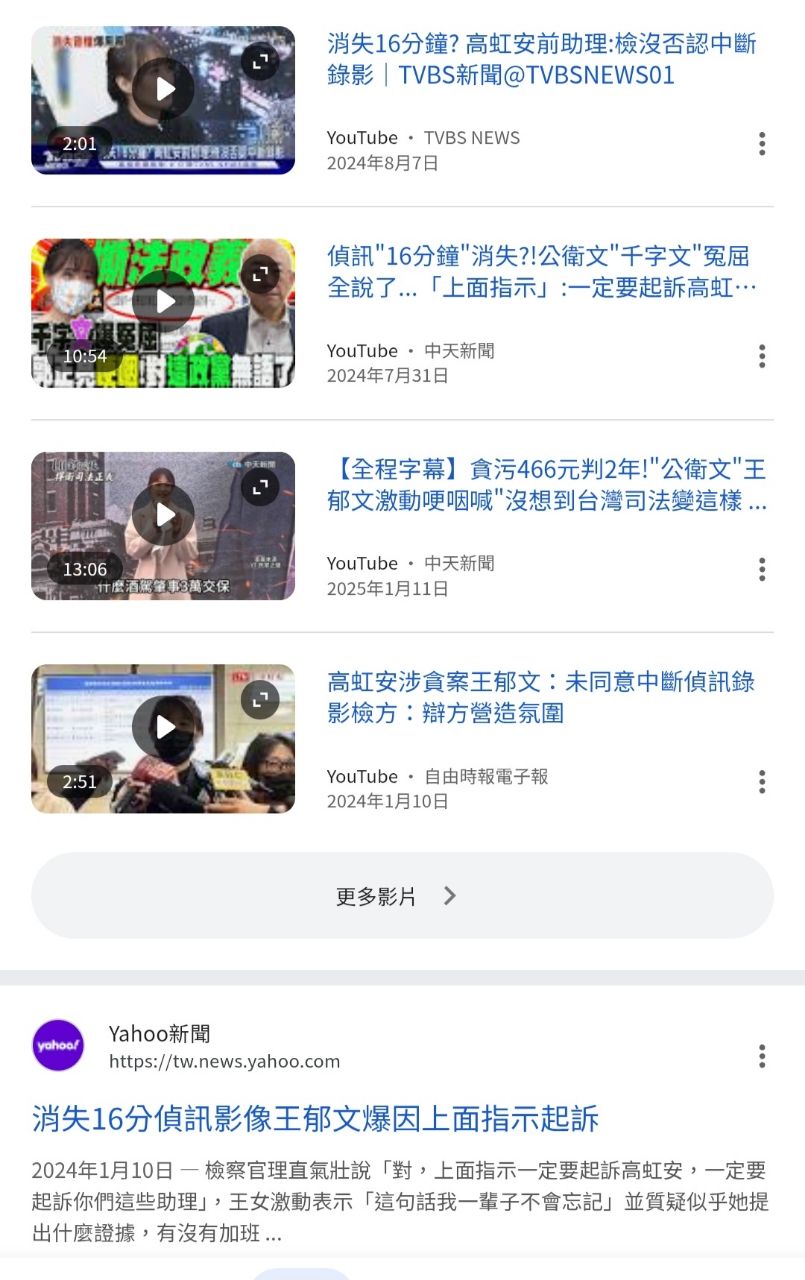Open the three-dot menu on Yahoo新聞 result
This screenshot has width=805, height=1280.
(762, 1055)
